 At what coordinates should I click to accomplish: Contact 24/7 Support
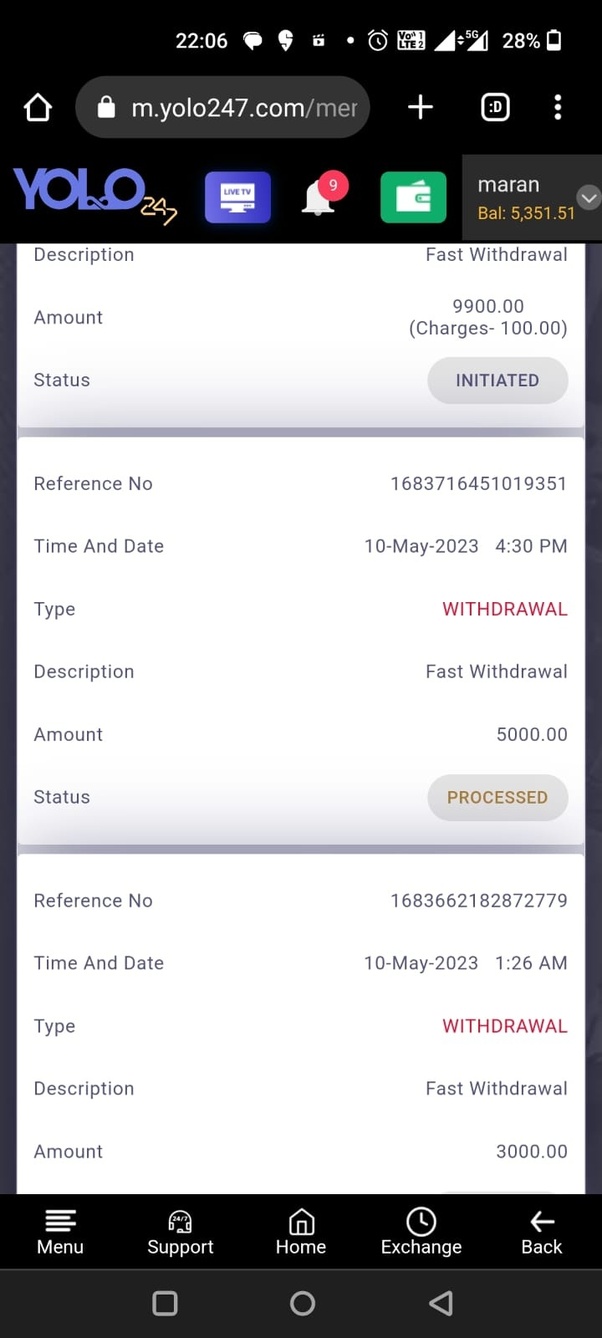(180, 1232)
